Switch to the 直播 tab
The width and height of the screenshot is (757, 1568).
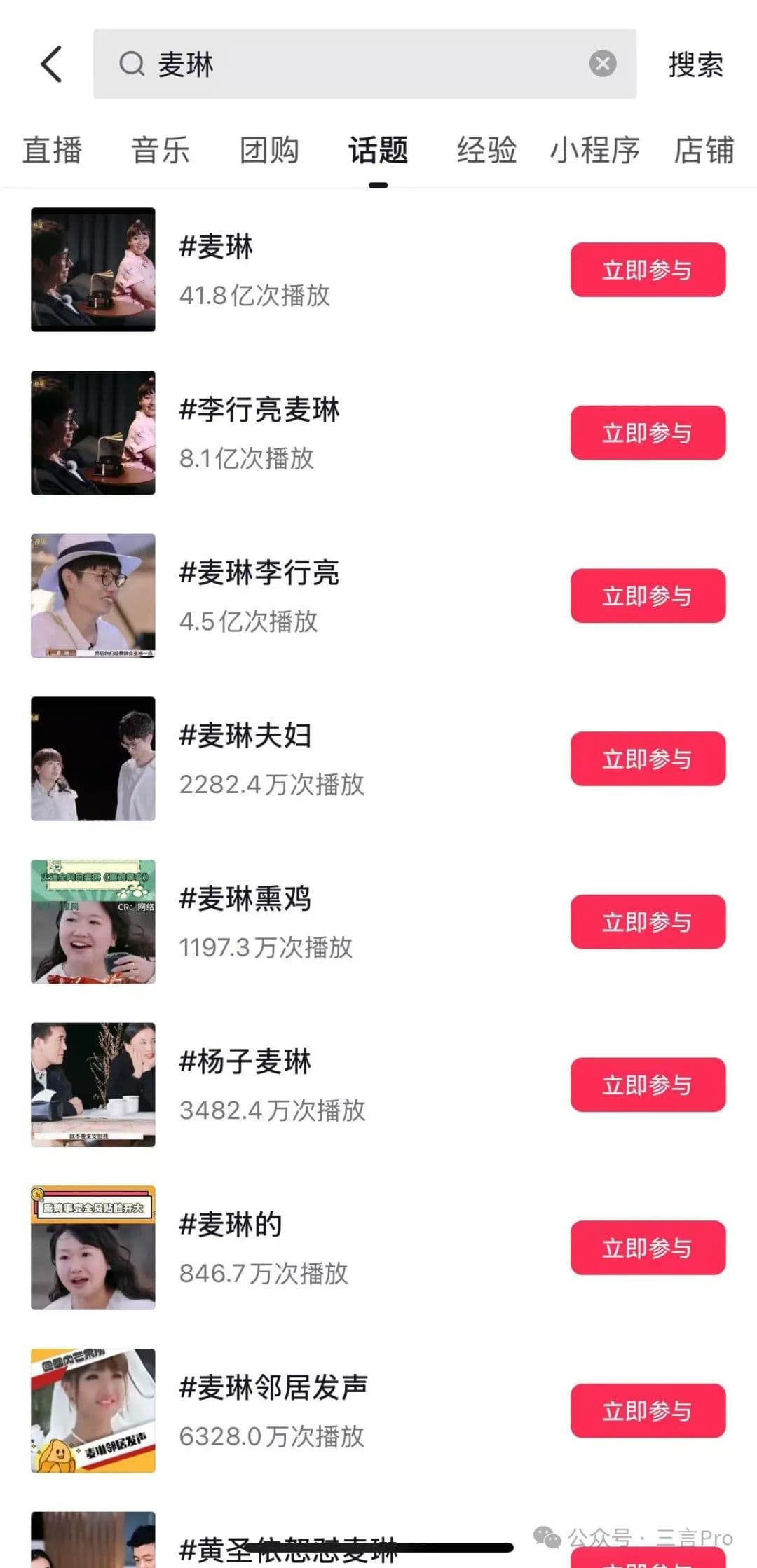coord(53,150)
